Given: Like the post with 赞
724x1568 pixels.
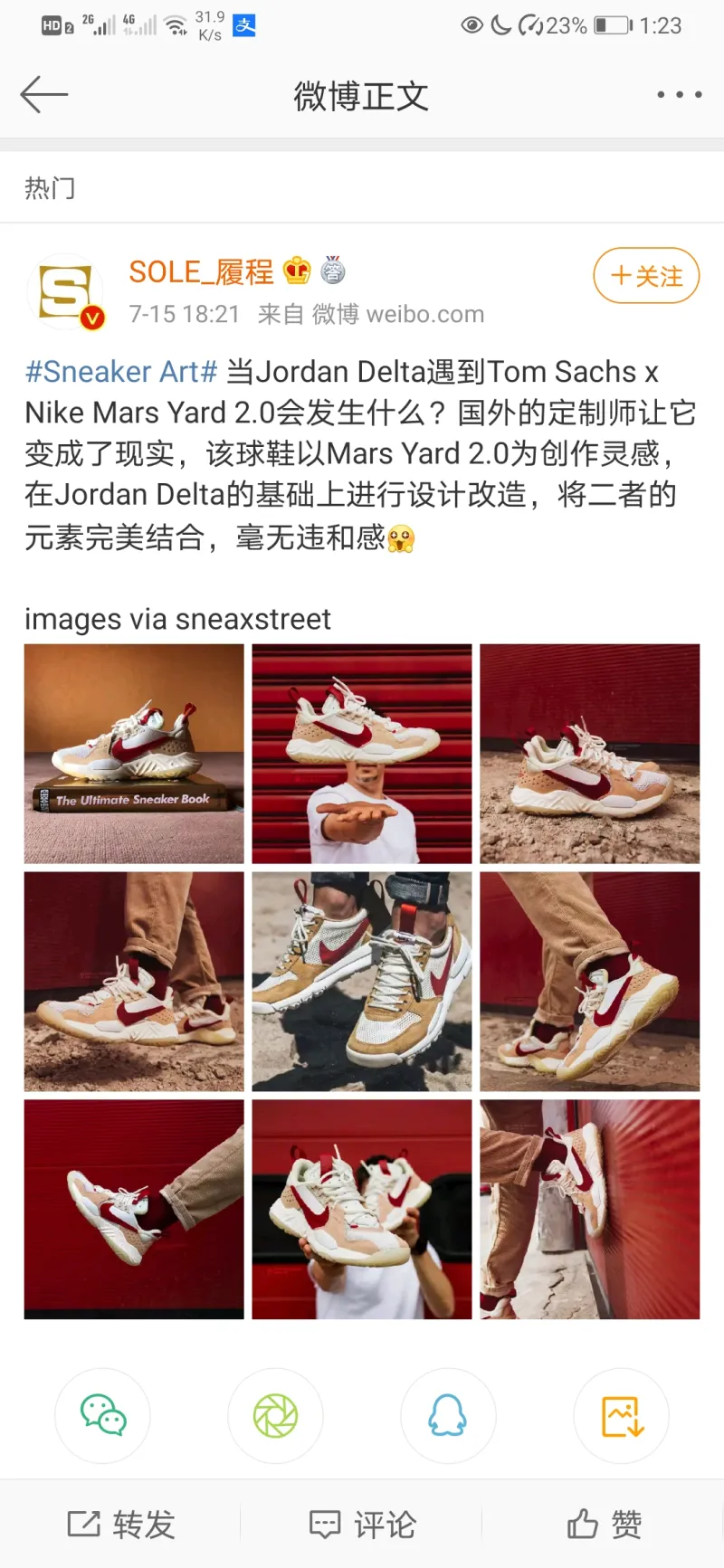Looking at the screenshot, I should click(604, 1525).
